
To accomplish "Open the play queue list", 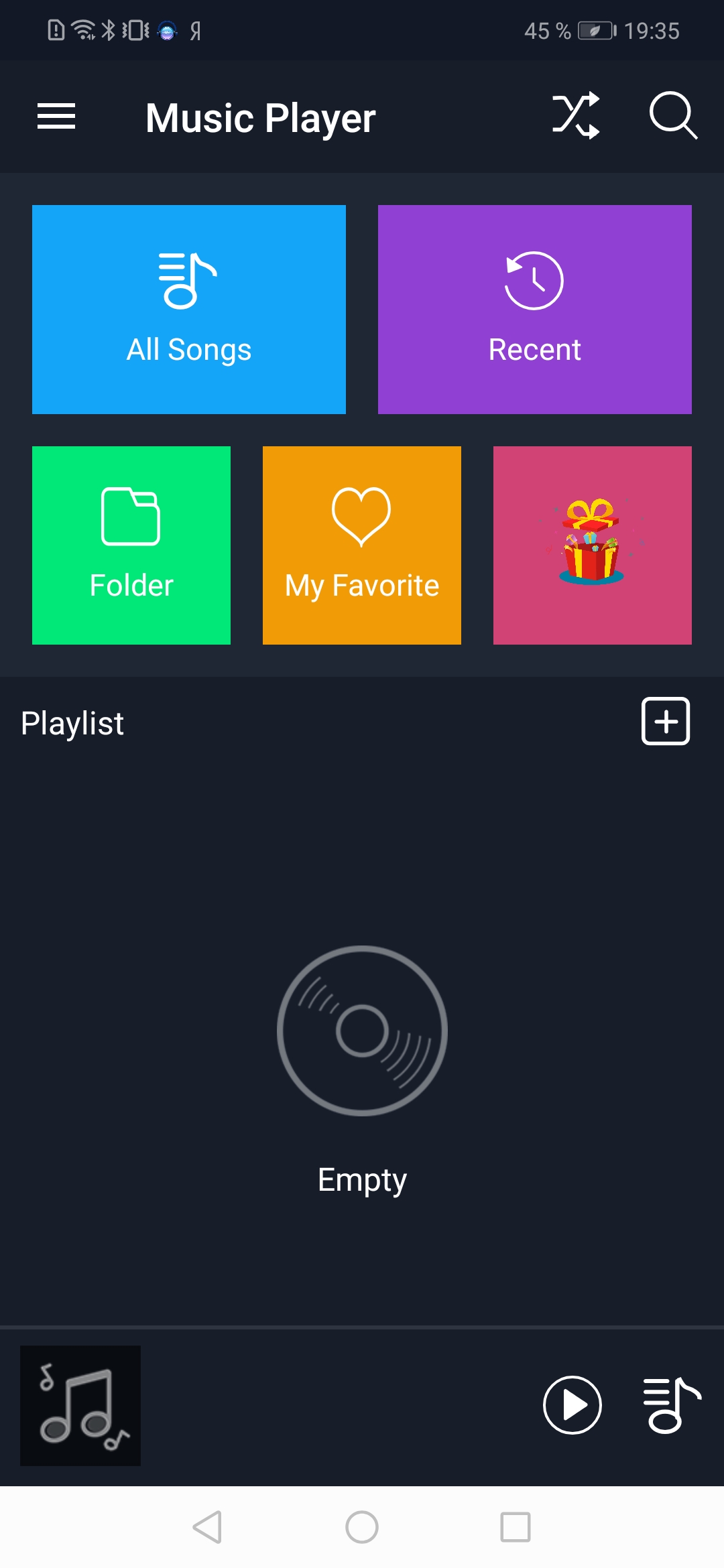I will [672, 1405].
